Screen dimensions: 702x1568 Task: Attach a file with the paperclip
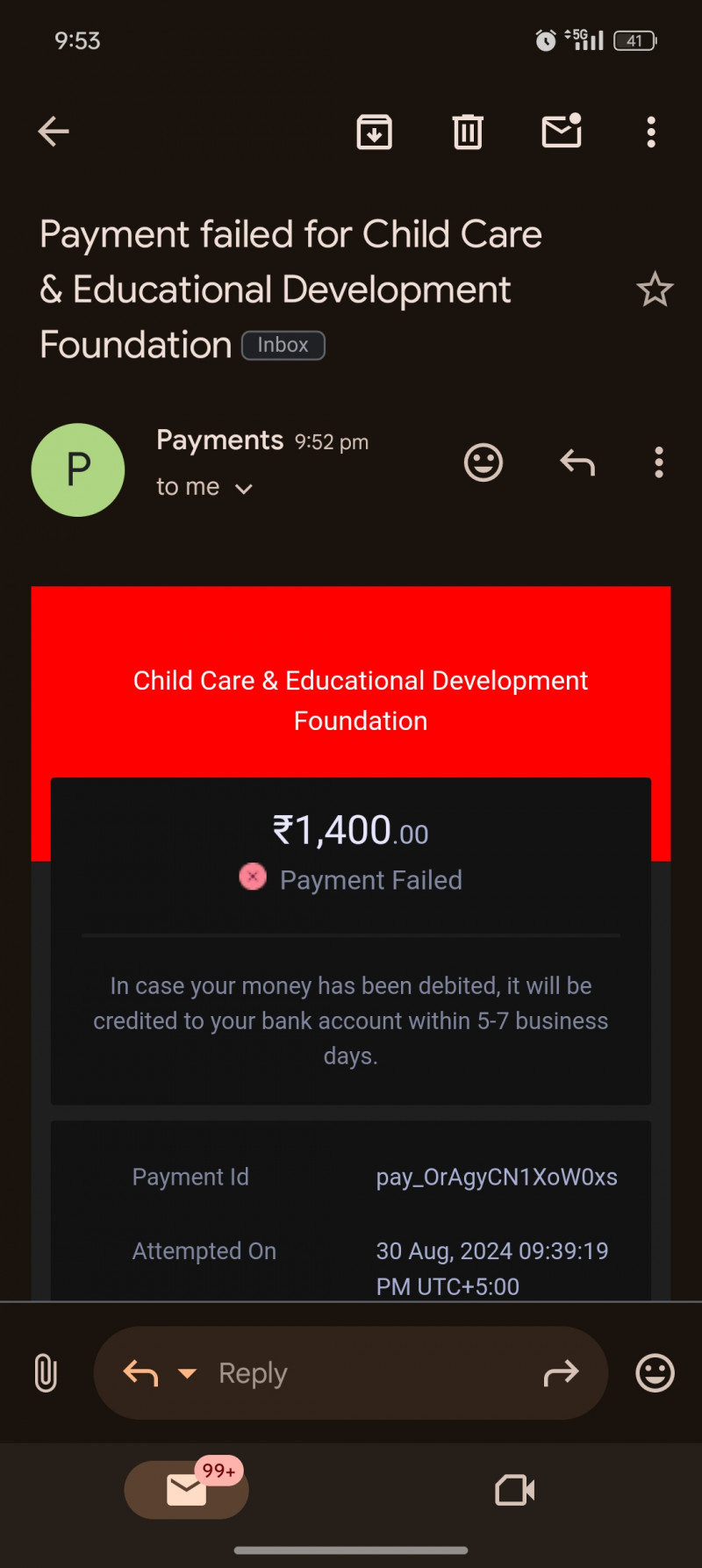46,1373
